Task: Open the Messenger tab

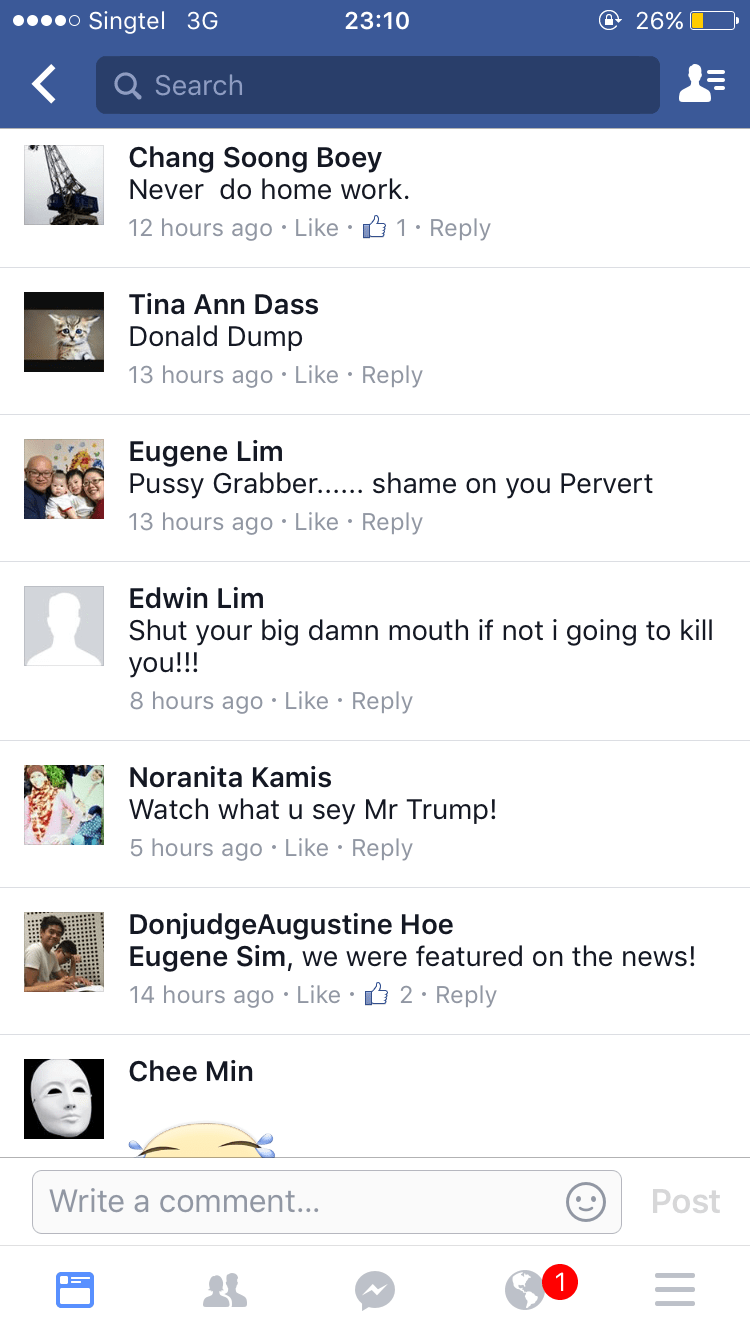Action: click(375, 1290)
